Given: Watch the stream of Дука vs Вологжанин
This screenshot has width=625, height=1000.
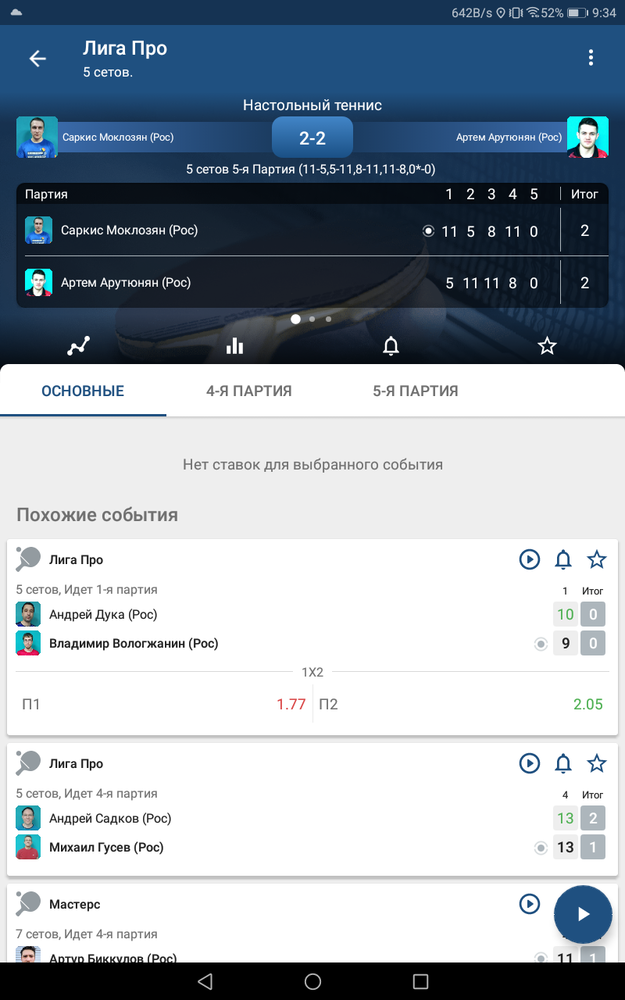Looking at the screenshot, I should click(529, 559).
